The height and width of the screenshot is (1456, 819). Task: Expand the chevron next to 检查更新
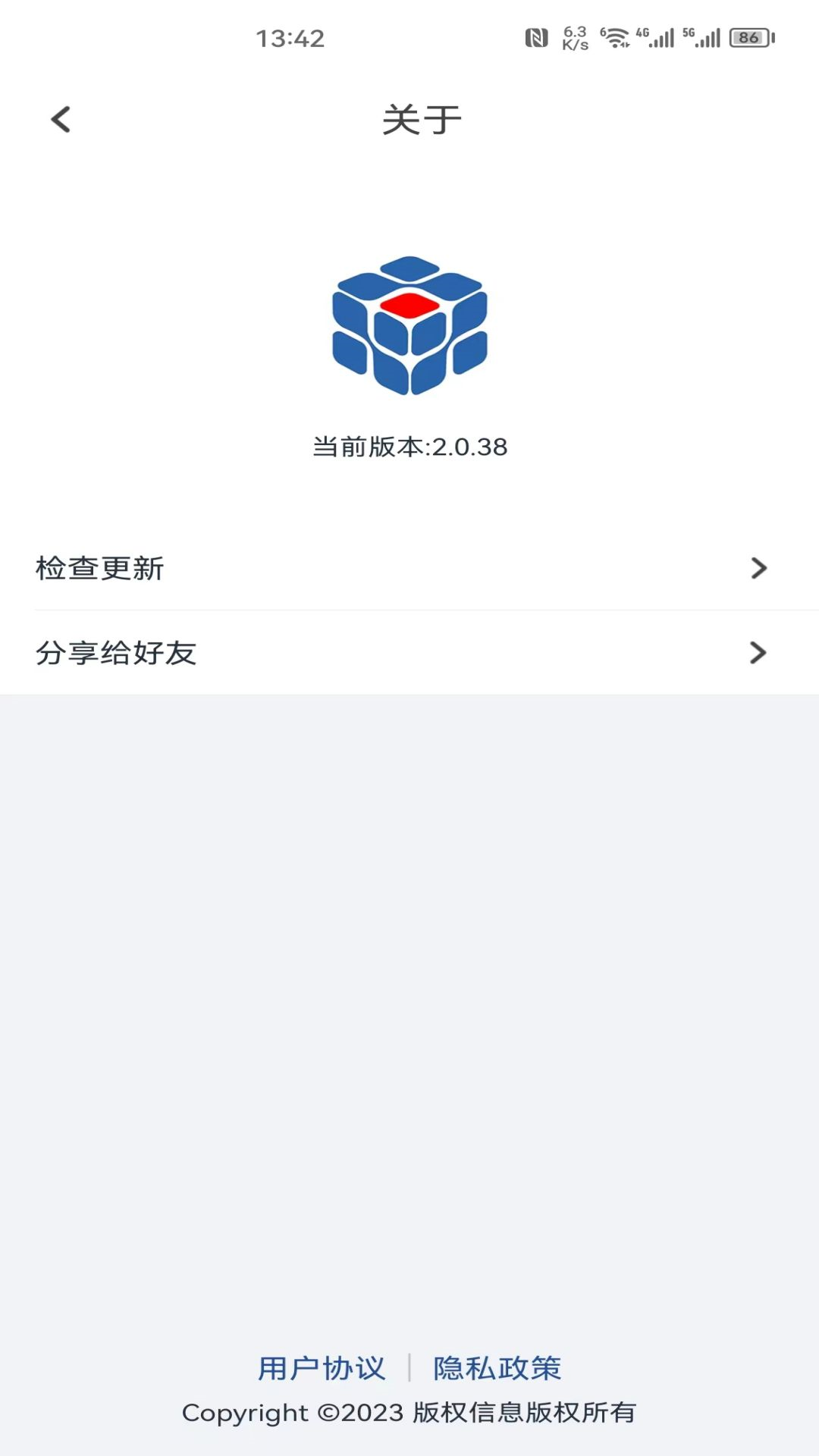(x=758, y=568)
